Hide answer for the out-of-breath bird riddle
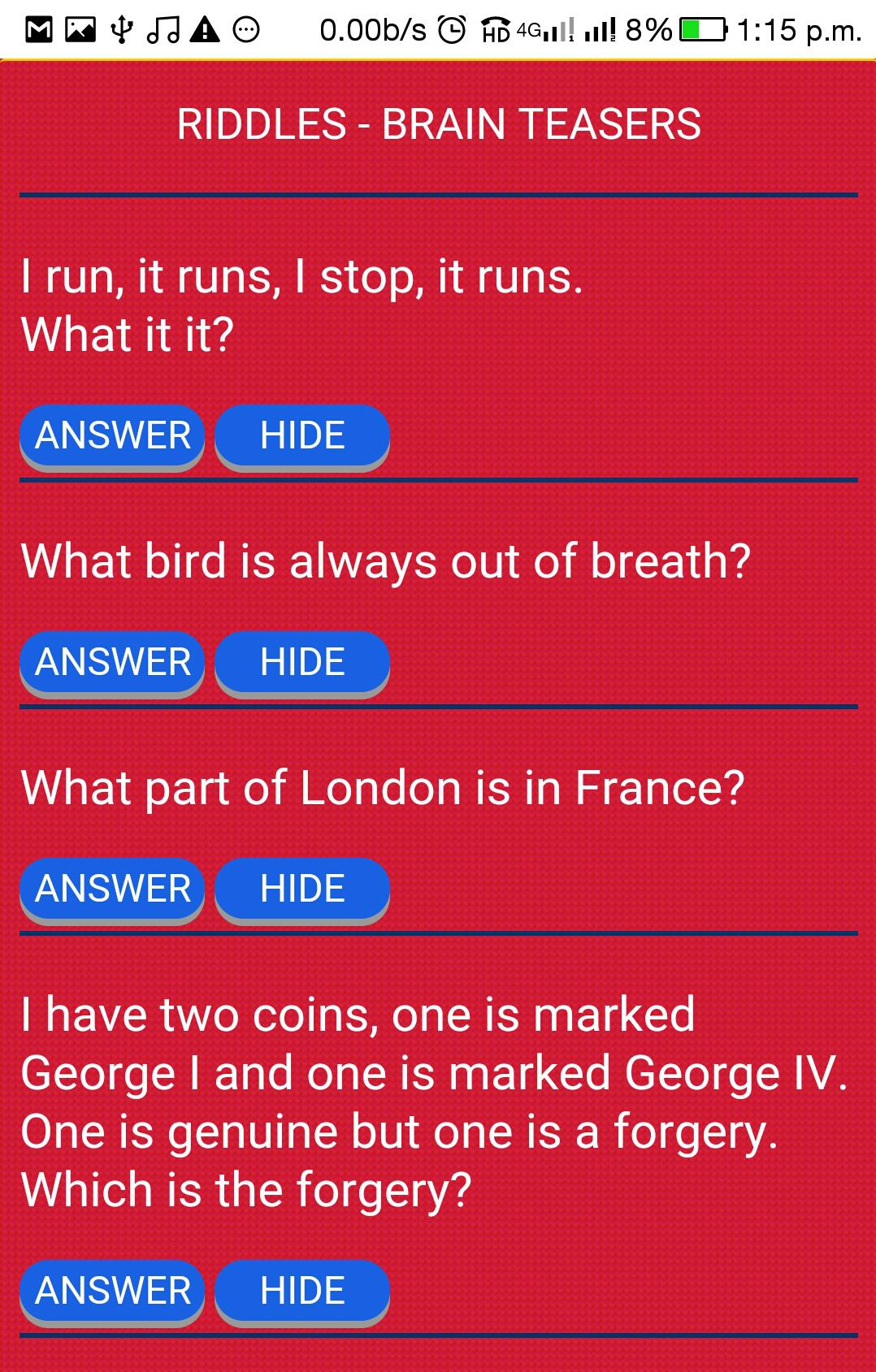This screenshot has width=876, height=1372. [x=302, y=662]
